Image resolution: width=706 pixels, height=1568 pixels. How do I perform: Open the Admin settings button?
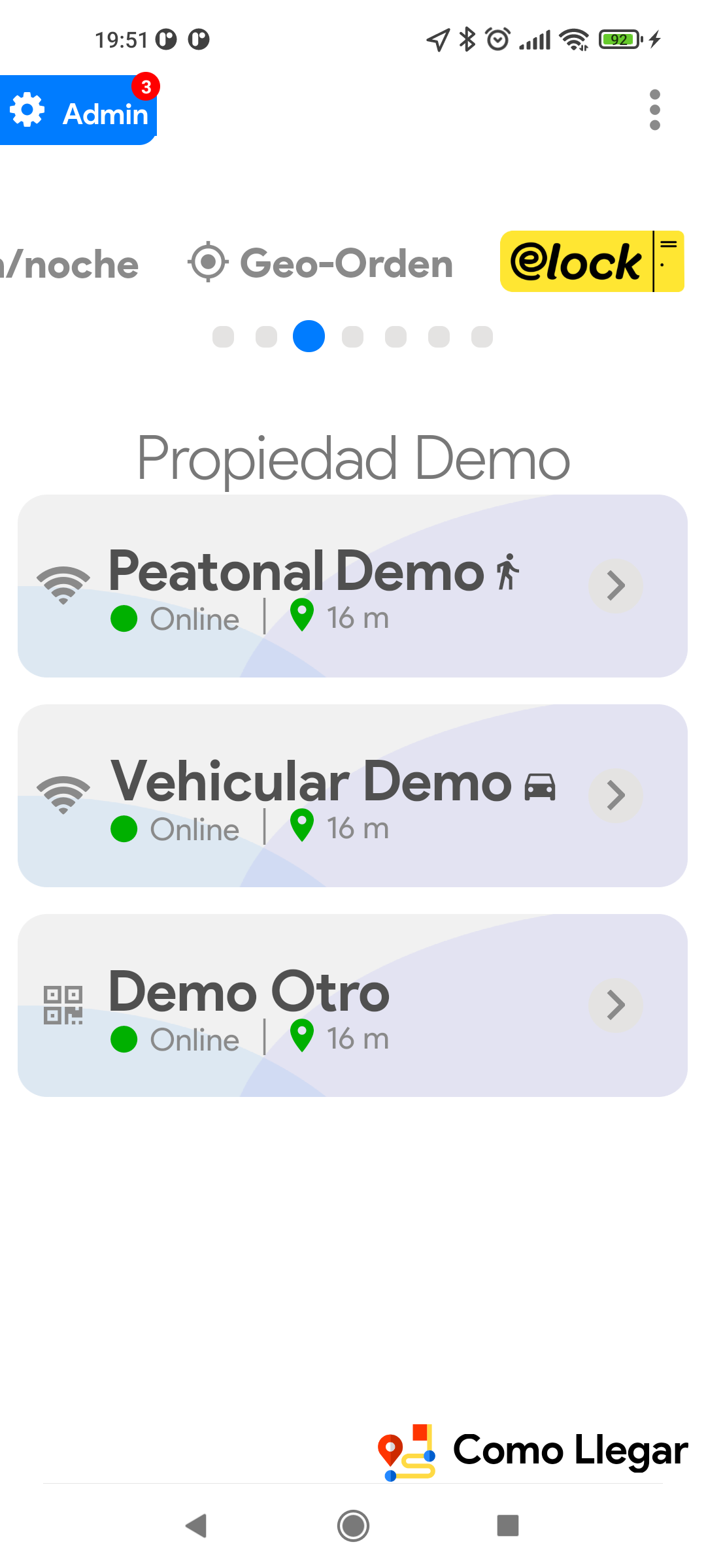[78, 110]
